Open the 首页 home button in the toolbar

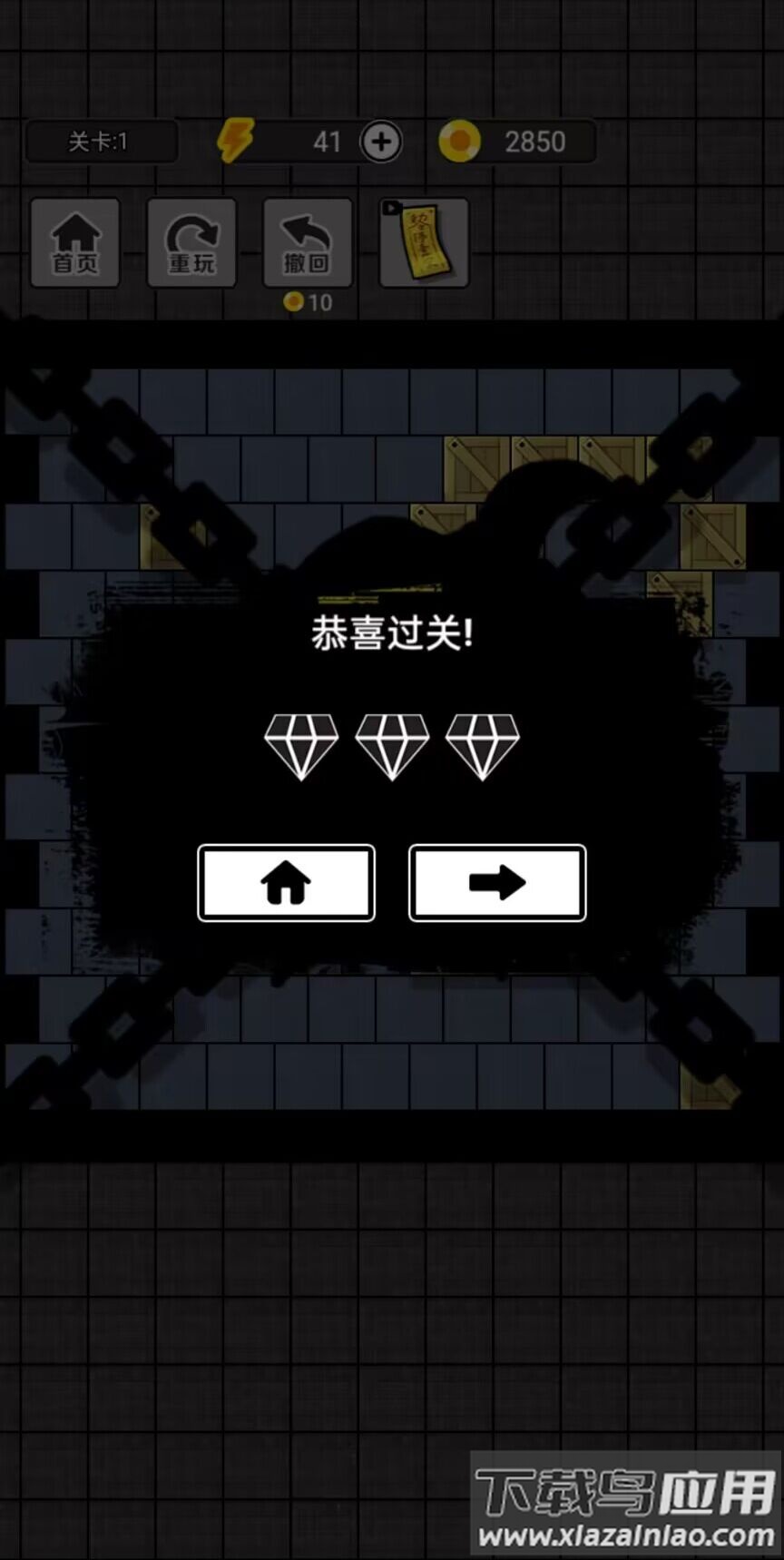pos(75,243)
